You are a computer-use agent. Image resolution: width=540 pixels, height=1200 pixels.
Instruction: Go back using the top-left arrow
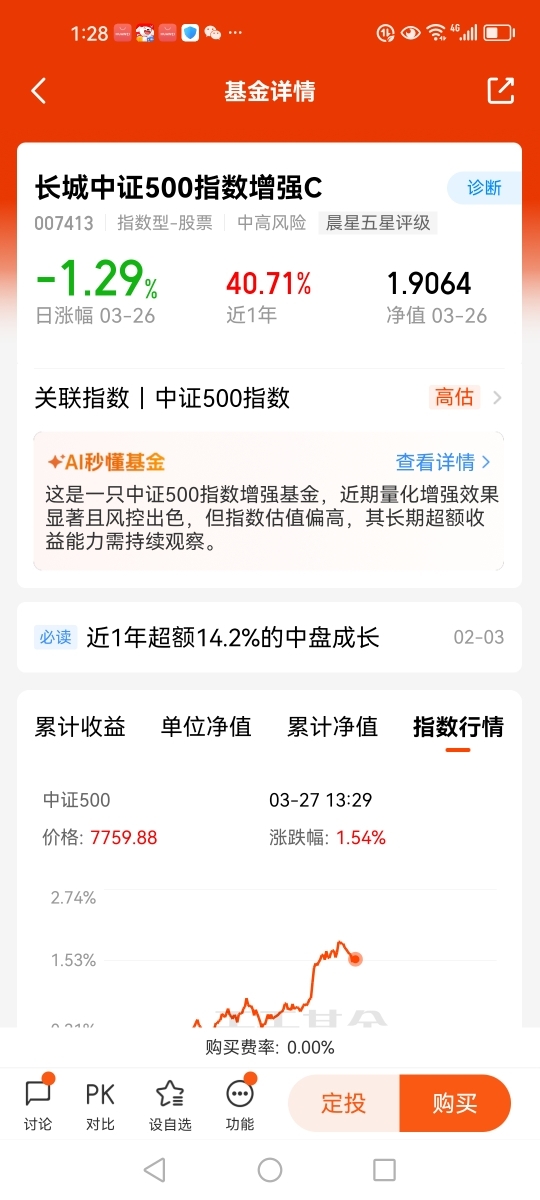tap(39, 91)
